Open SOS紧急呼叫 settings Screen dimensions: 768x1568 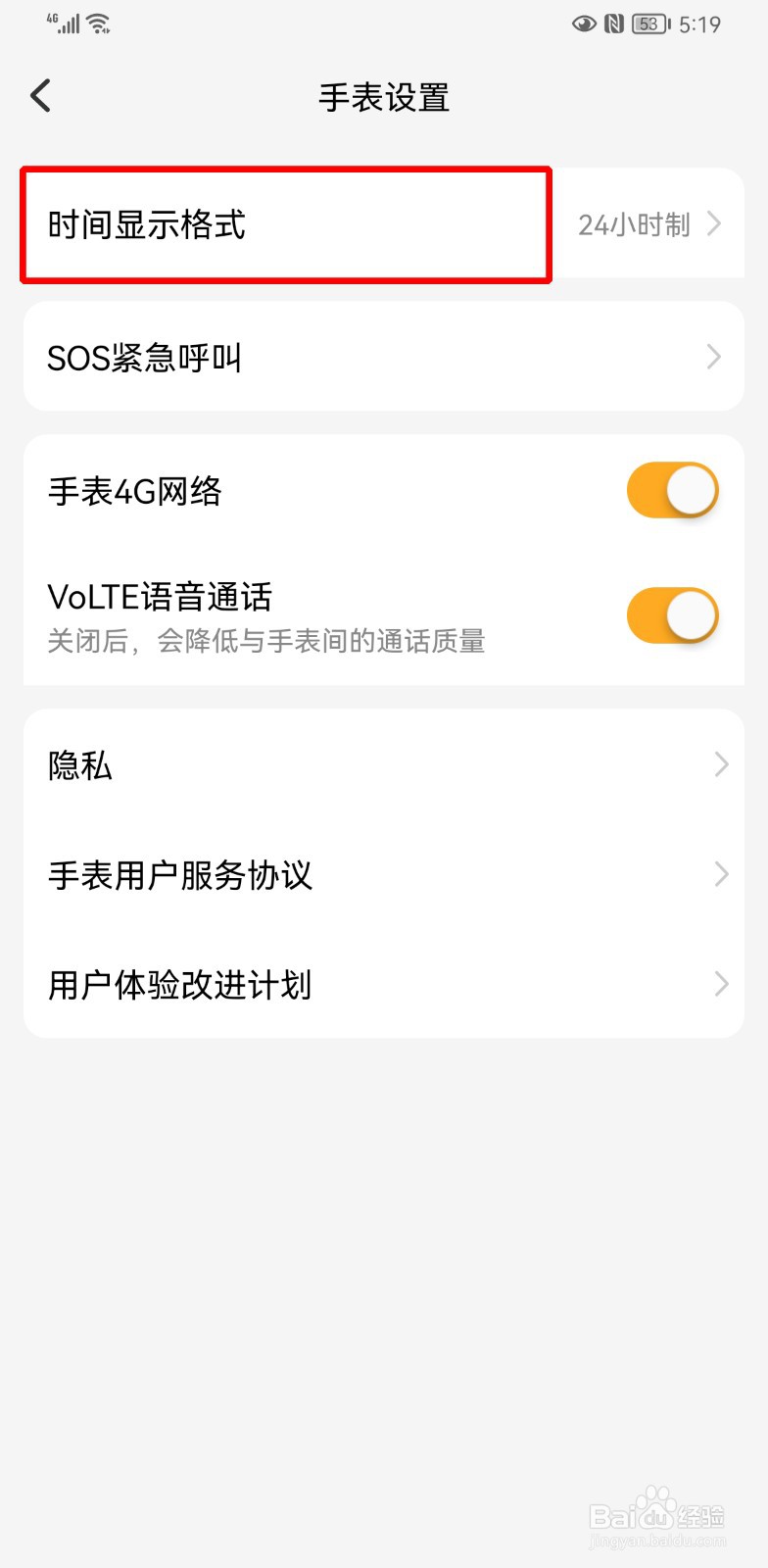pyautogui.click(x=382, y=358)
